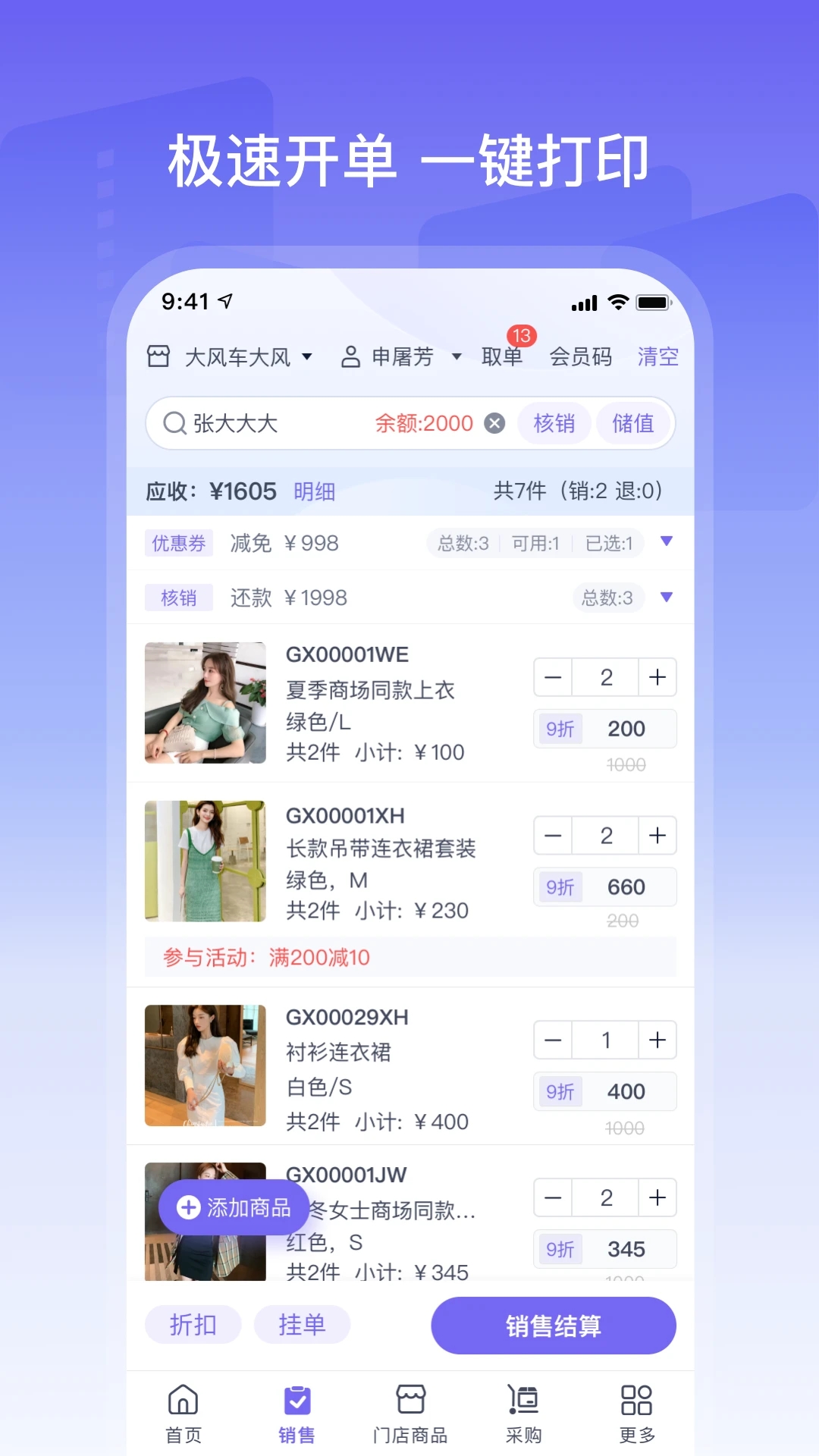Open the 会员码 member code option
Viewport: 819px width, 1456px height.
(582, 357)
